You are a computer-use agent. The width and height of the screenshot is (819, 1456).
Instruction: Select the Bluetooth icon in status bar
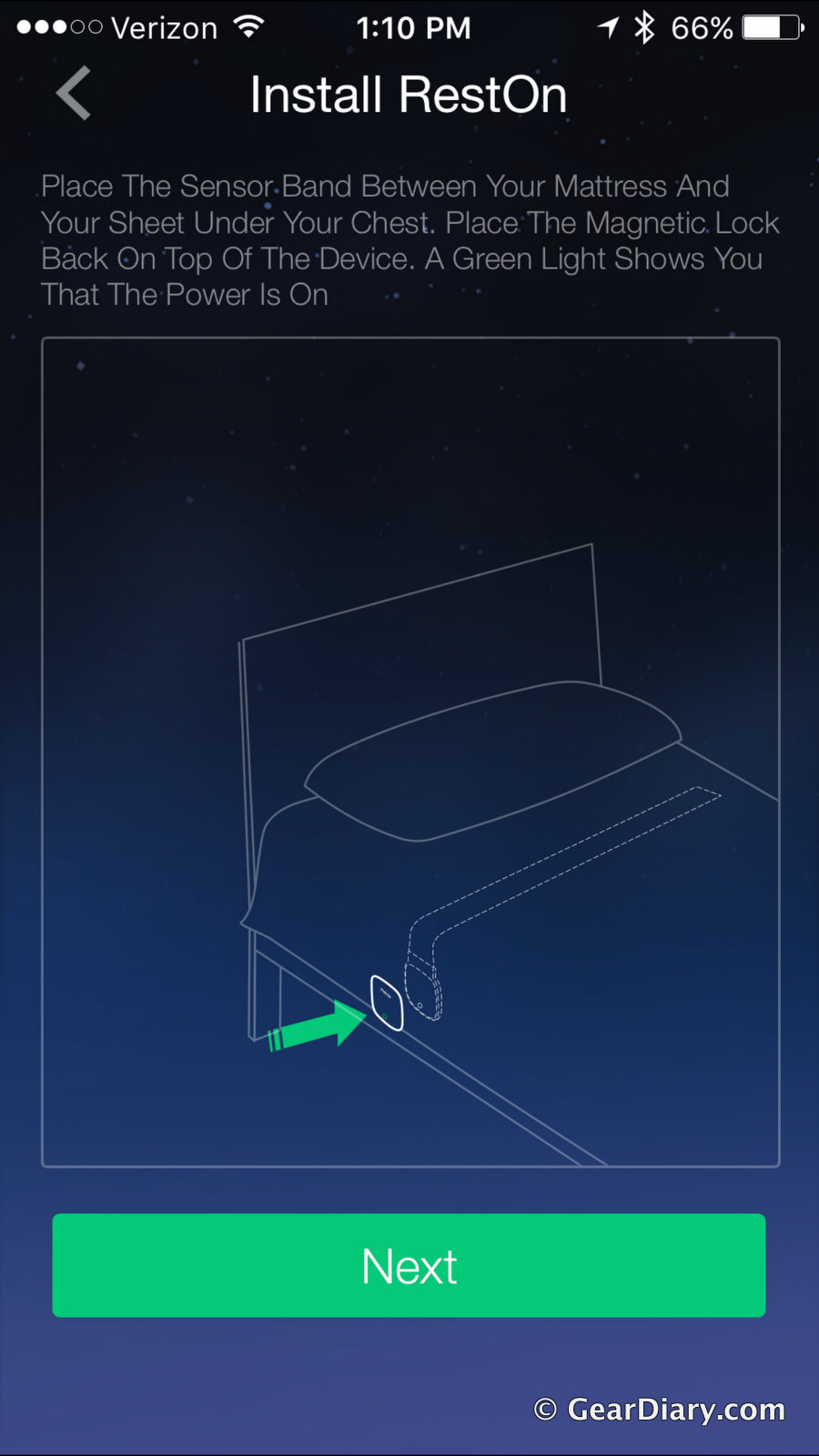click(x=642, y=26)
